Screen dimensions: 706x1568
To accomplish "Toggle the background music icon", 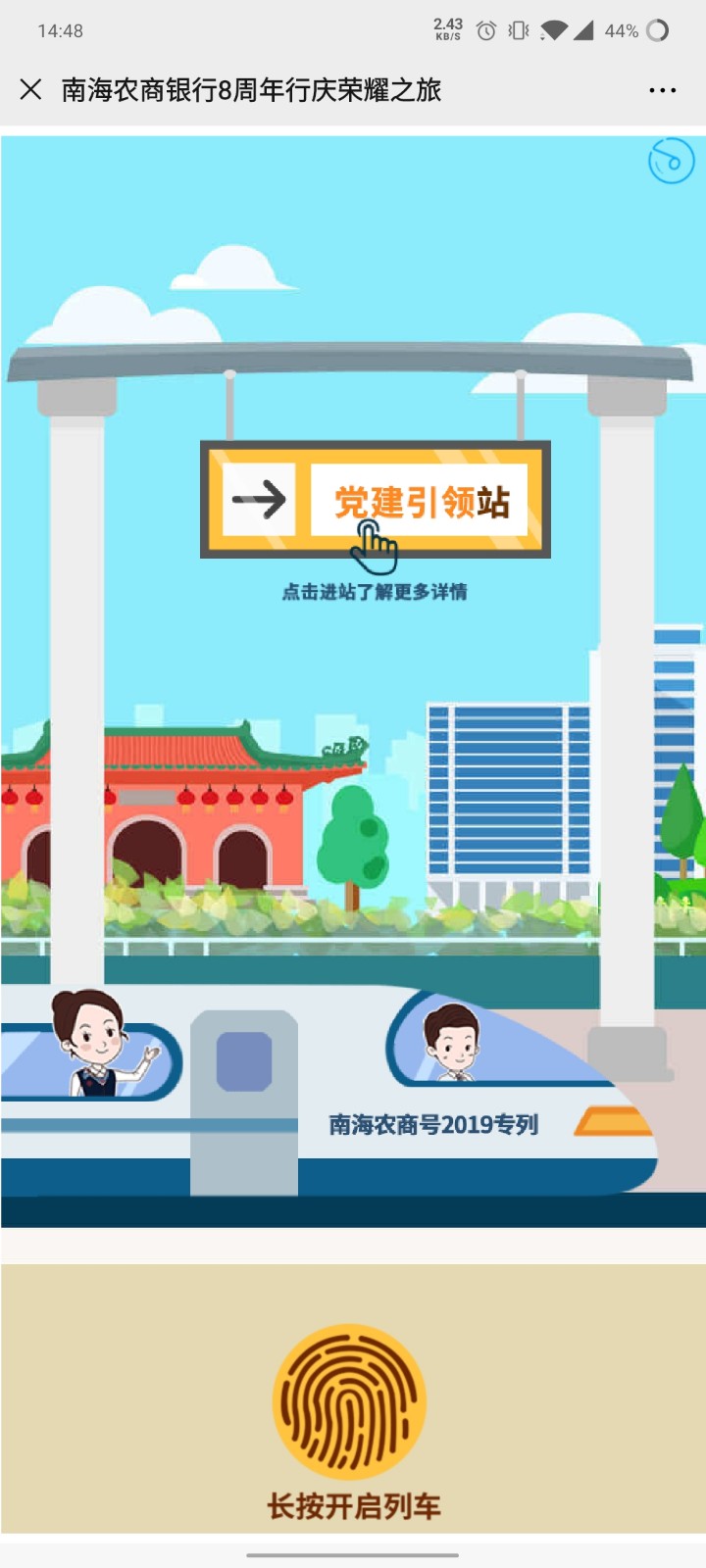I will pyautogui.click(x=671, y=161).
